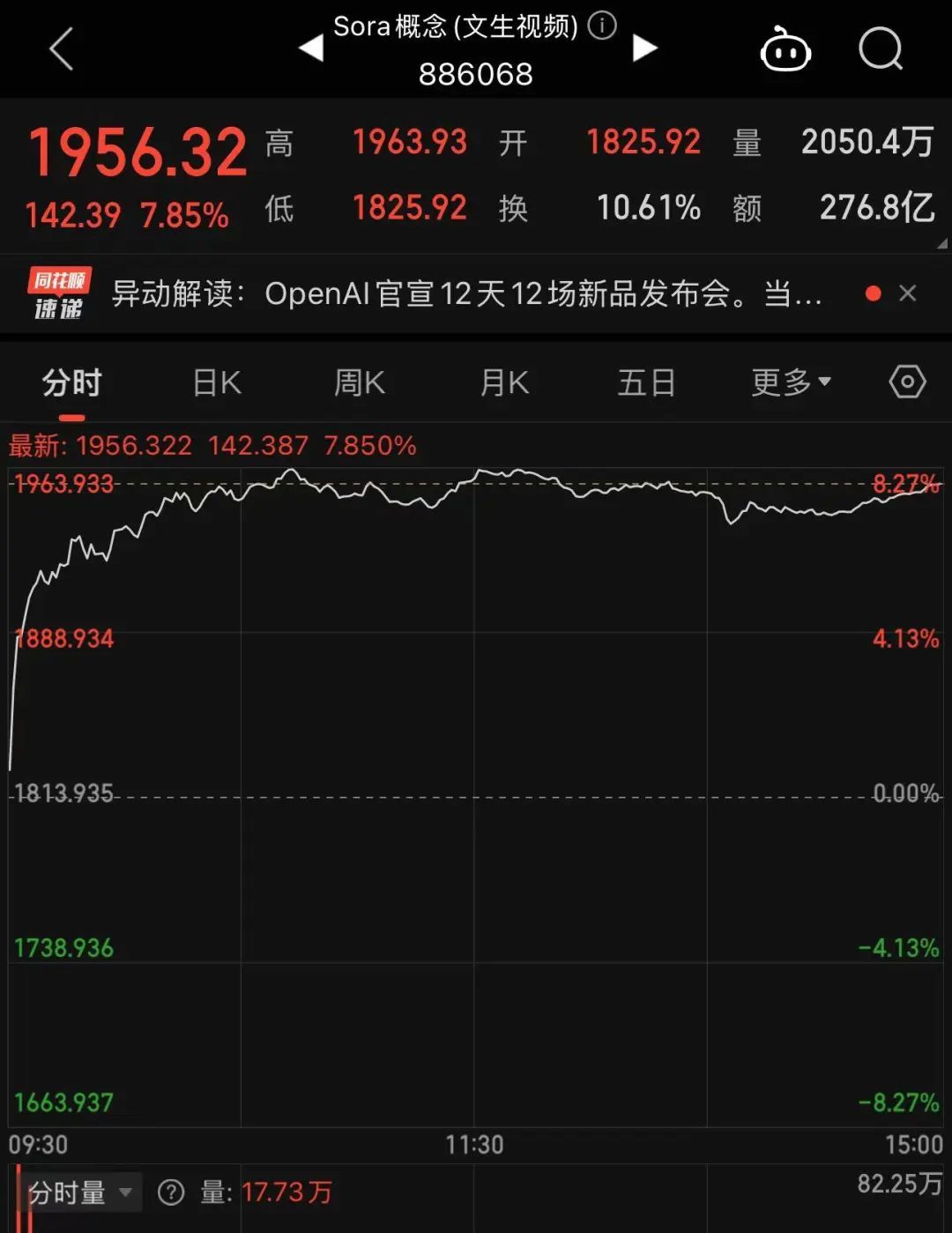The height and width of the screenshot is (1233, 952).
Task: Switch to the 五日 chart tab
Action: pos(646,383)
